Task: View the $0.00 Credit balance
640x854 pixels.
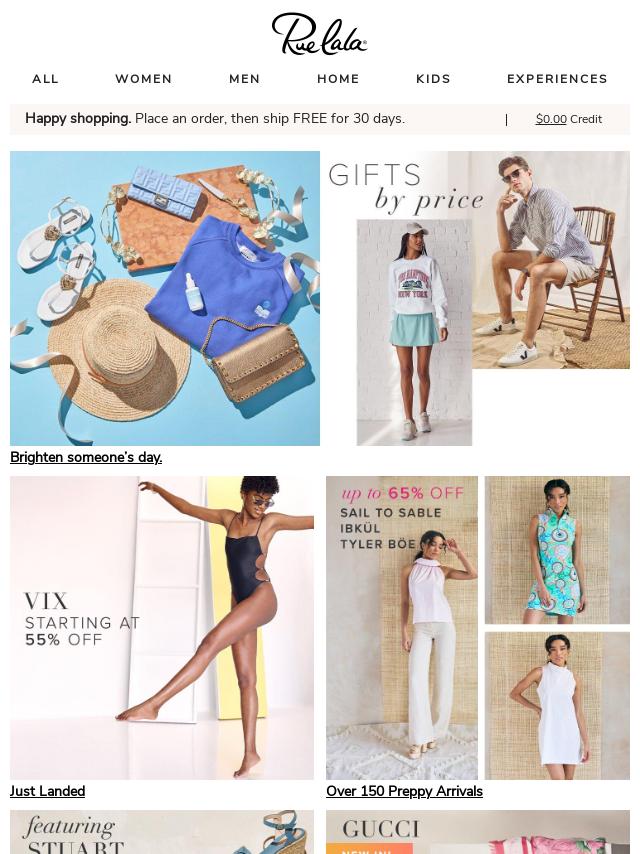Action: (568, 119)
